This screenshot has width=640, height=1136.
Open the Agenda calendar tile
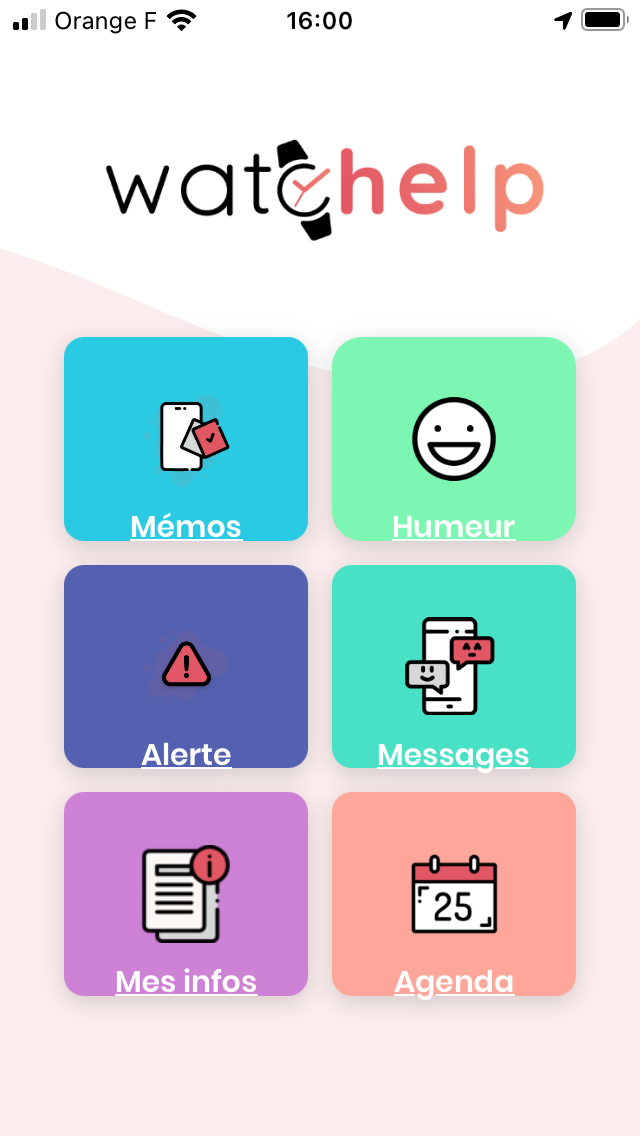(x=454, y=894)
